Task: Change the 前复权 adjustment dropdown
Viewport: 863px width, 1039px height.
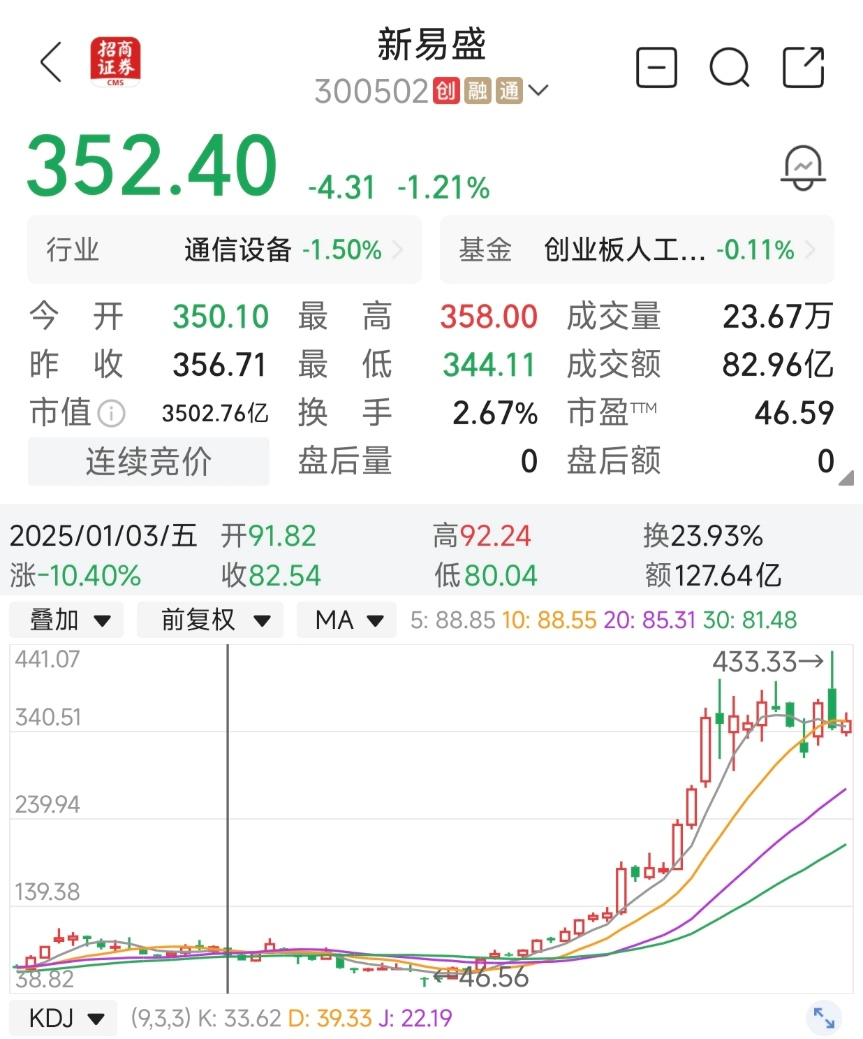Action: coord(210,620)
